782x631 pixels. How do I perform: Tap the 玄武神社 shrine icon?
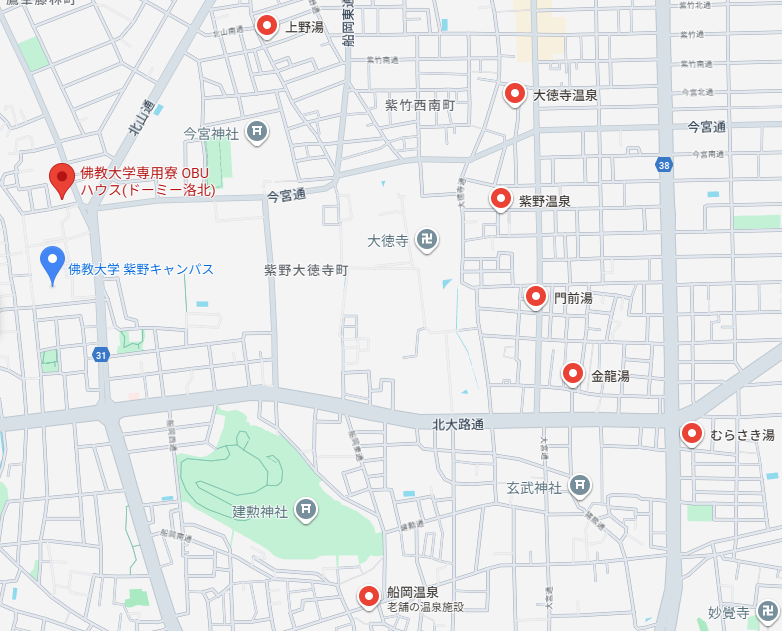pos(579,486)
